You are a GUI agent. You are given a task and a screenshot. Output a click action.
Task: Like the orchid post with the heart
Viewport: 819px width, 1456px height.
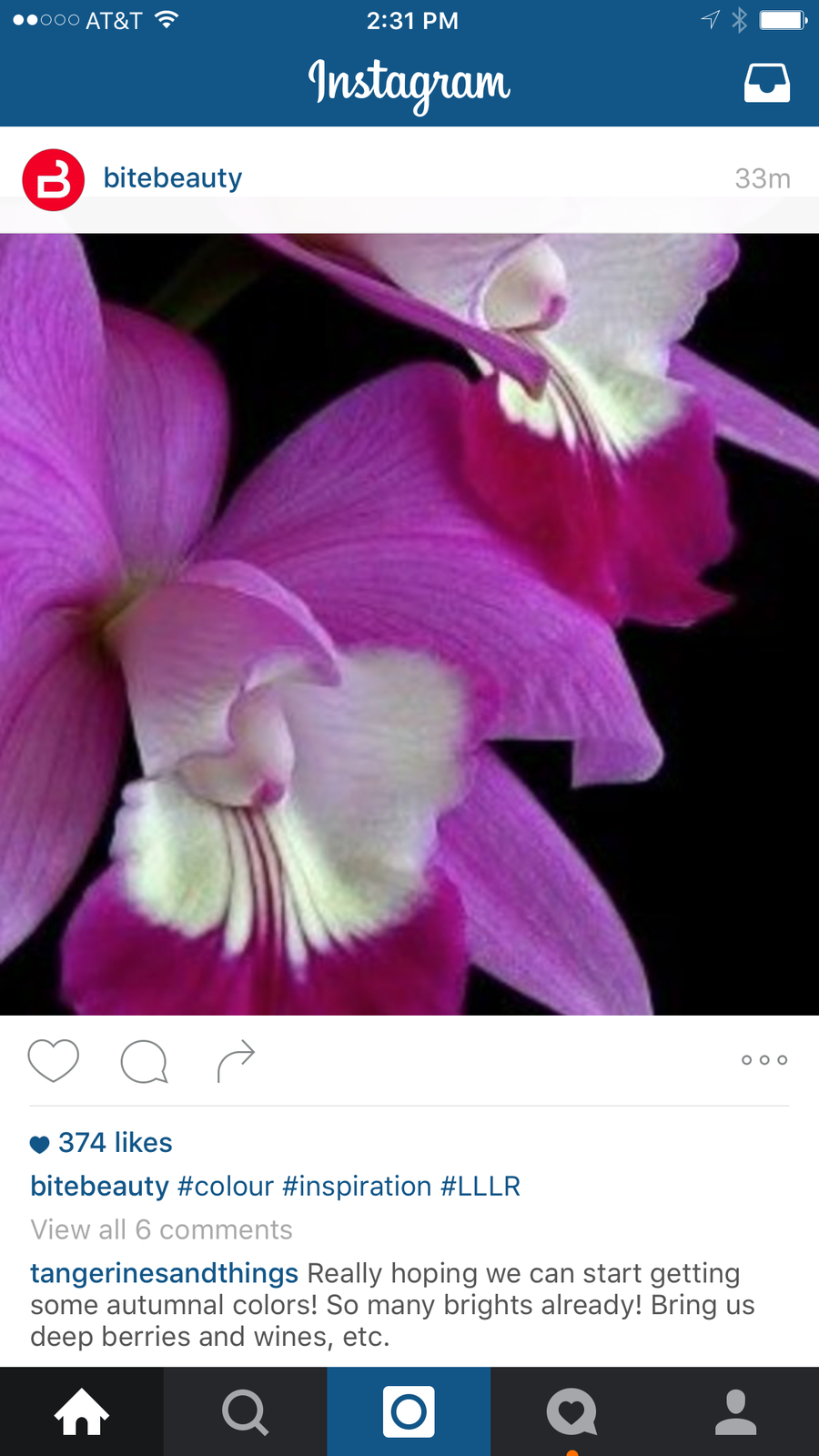tap(54, 1060)
